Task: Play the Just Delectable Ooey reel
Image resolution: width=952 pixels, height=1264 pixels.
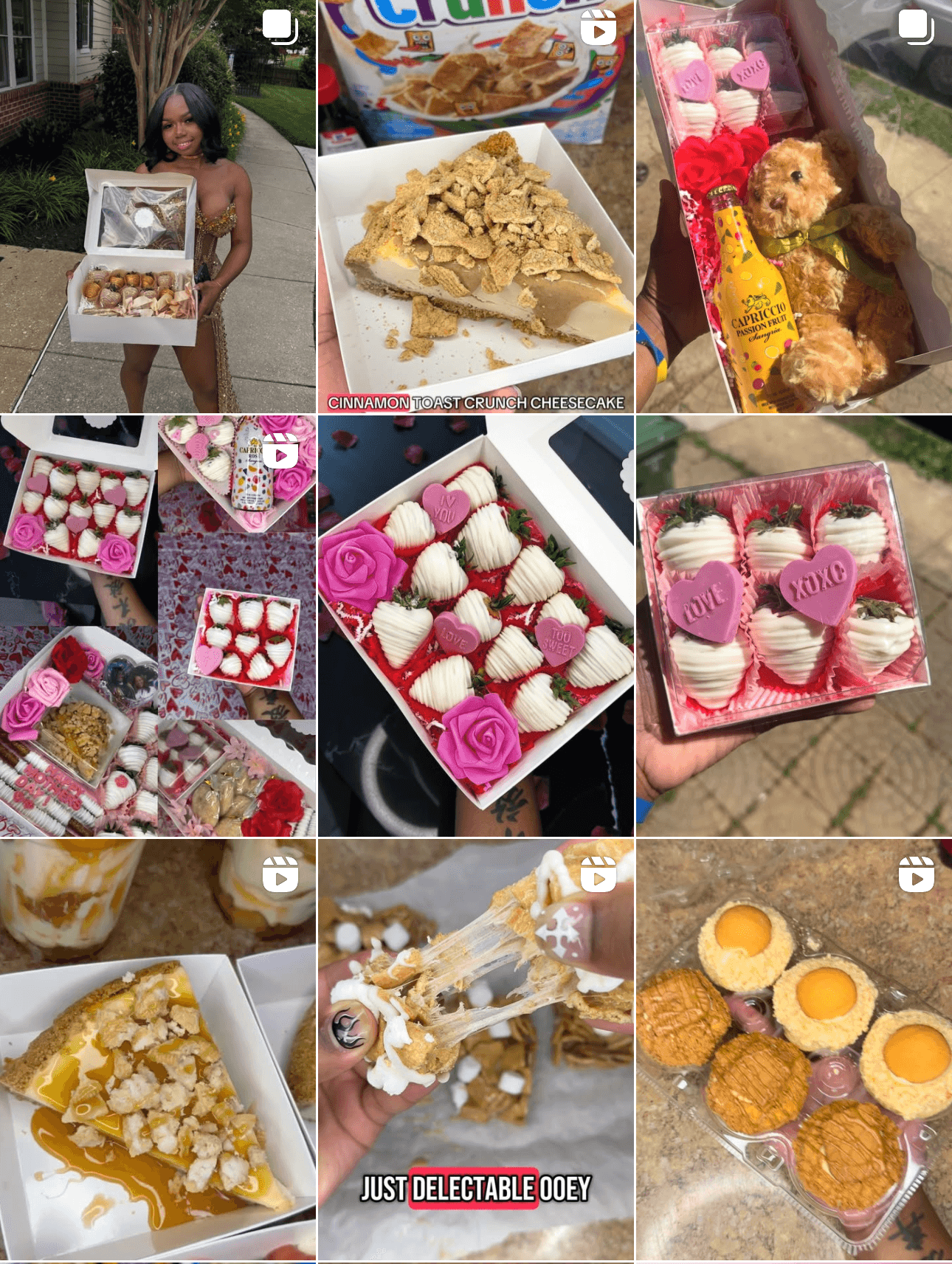Action: [x=475, y=1049]
